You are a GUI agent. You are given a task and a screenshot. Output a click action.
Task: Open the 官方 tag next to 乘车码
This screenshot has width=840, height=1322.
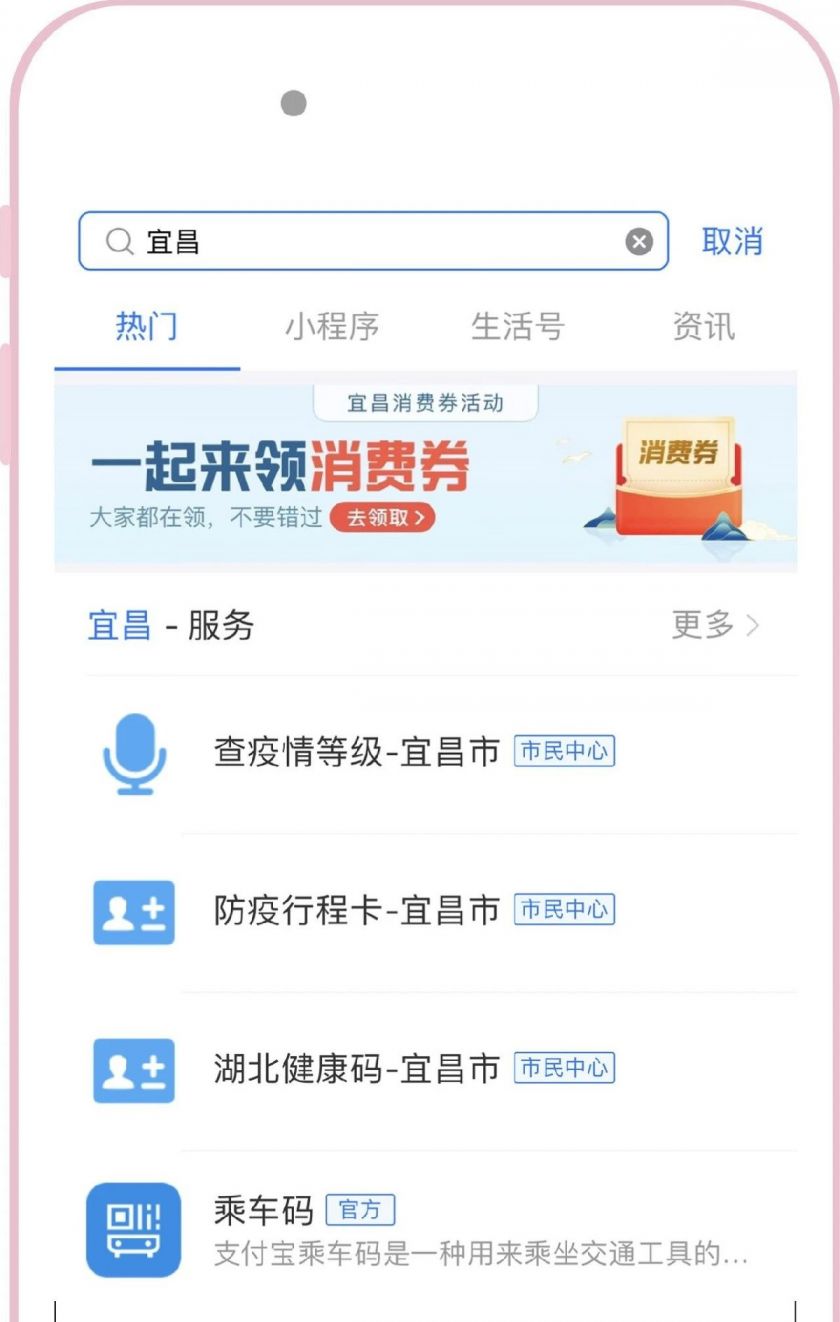(362, 1211)
